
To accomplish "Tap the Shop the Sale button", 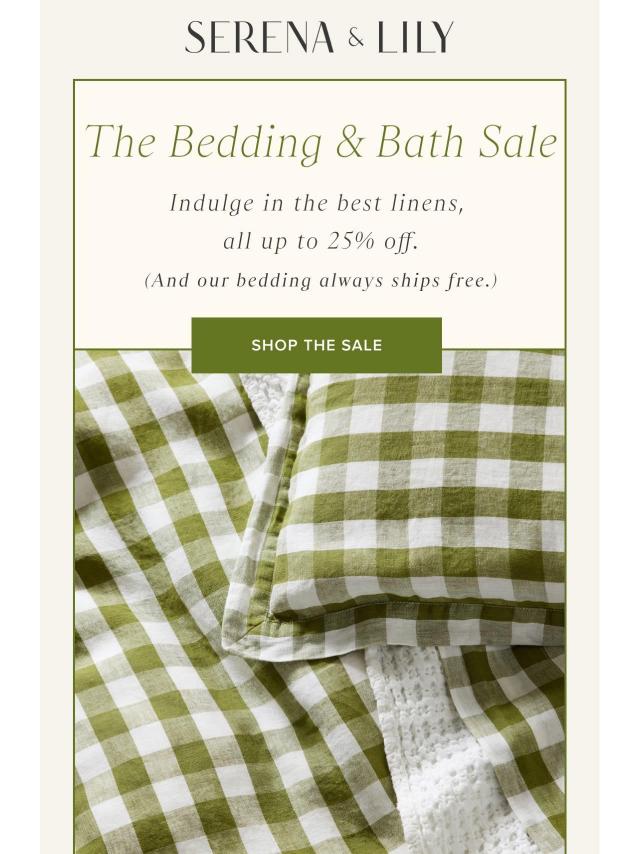I will coord(316,345).
